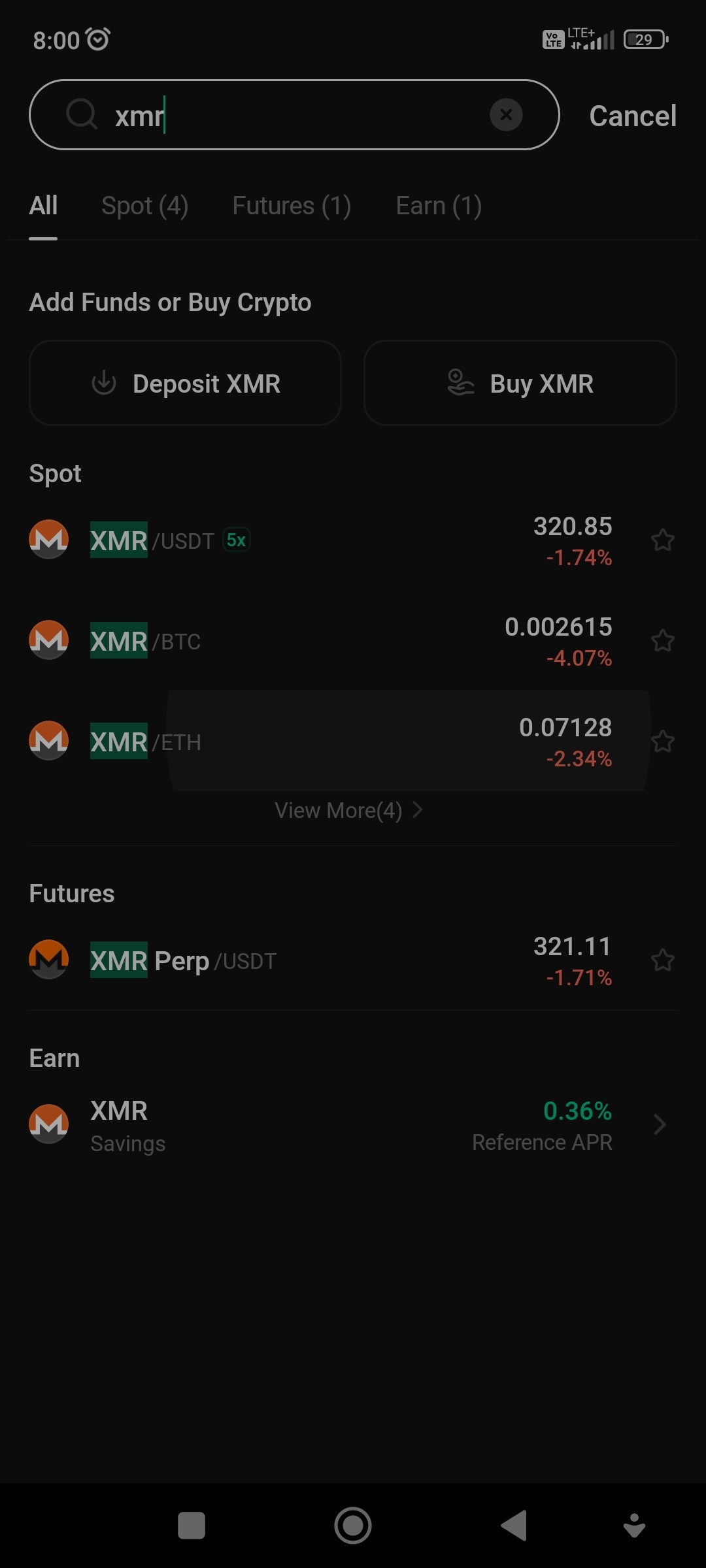
Task: Switch to the Earn (1) tab
Action: click(439, 206)
